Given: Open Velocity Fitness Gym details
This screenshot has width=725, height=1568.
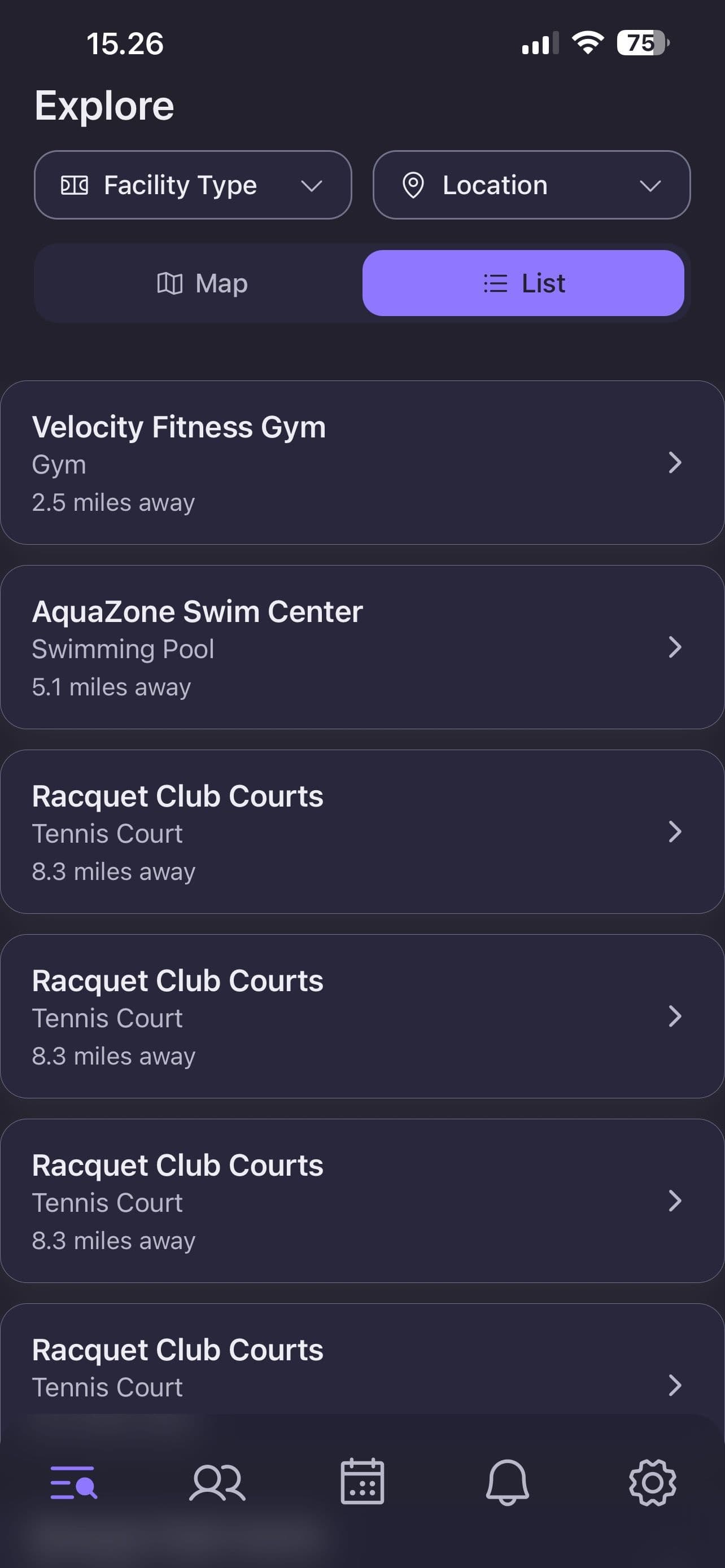Looking at the screenshot, I should [x=362, y=463].
